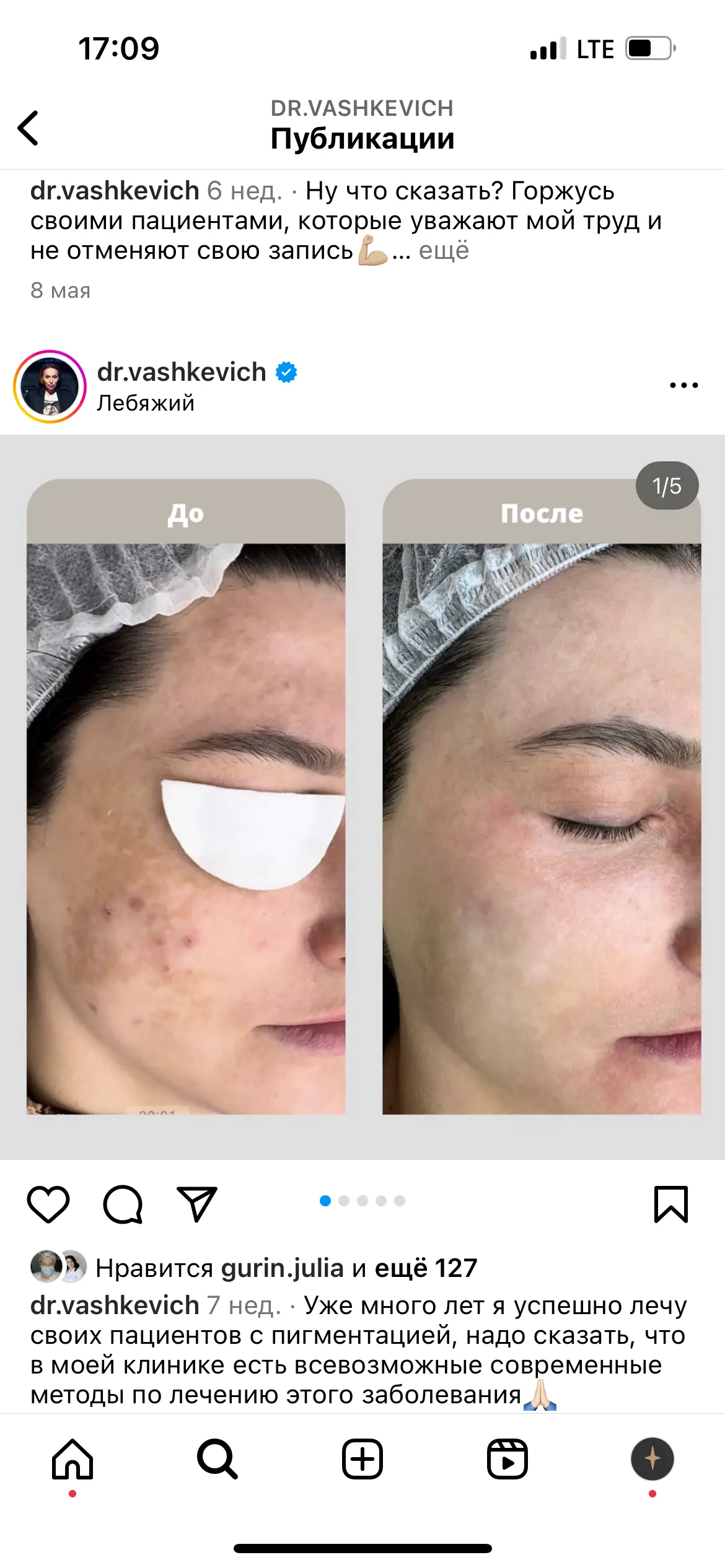Open dr.vashkevich profile picture story
Image resolution: width=725 pixels, height=1568 pixels.
(50, 386)
